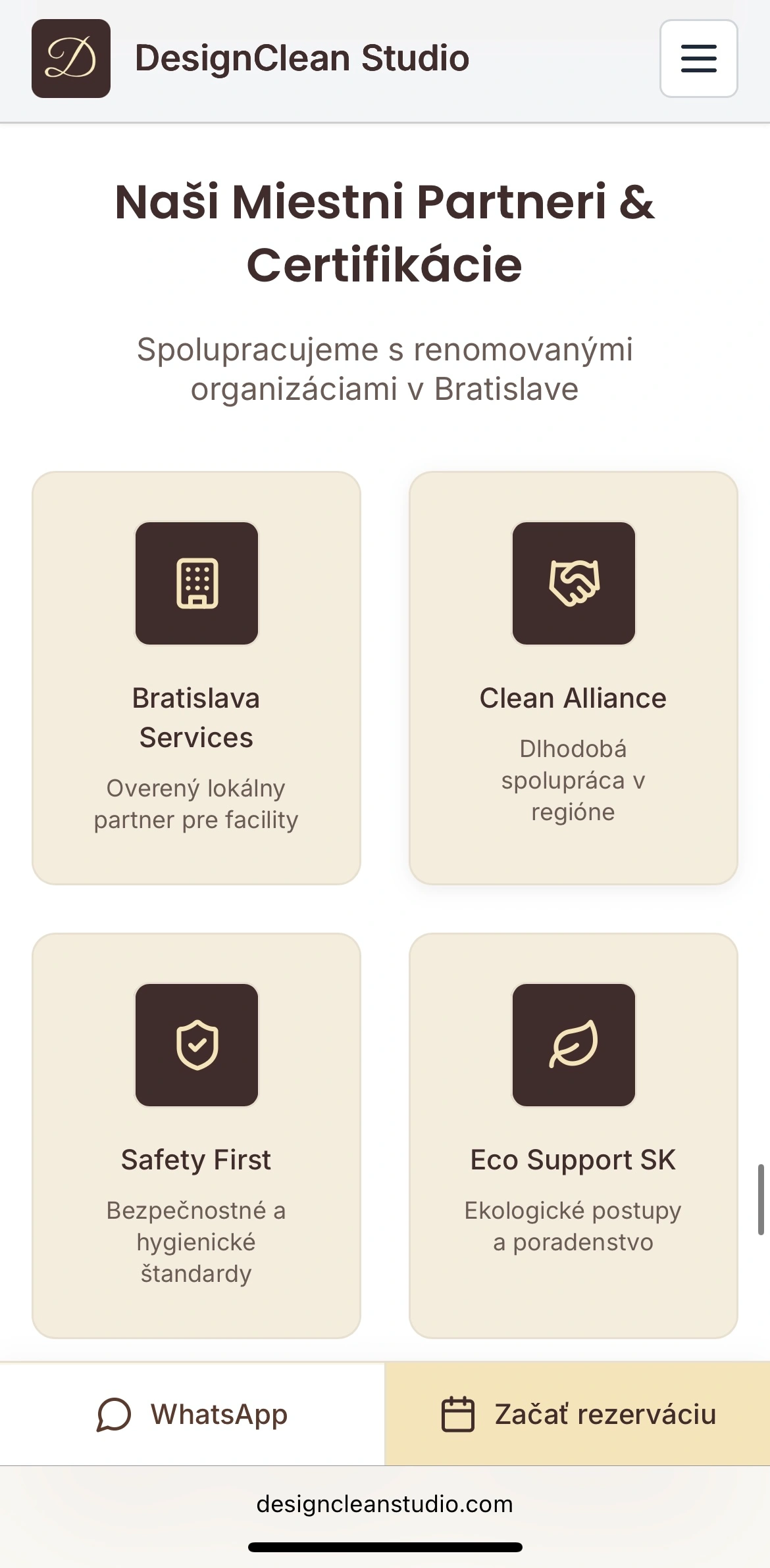This screenshot has height=1568, width=770.
Task: View the Safety First certification card
Action: [x=196, y=1135]
